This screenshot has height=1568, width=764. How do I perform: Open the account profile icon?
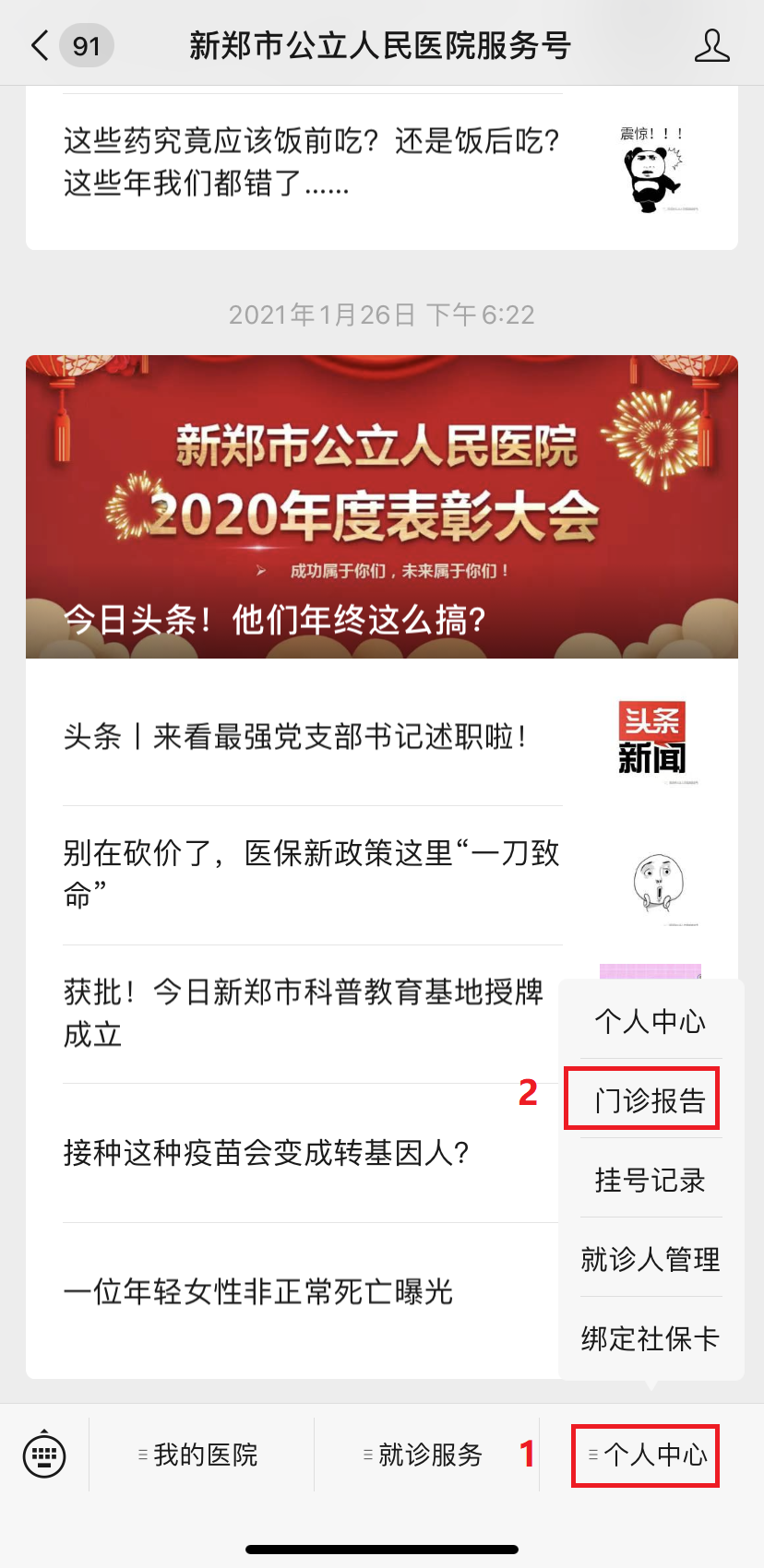click(711, 45)
